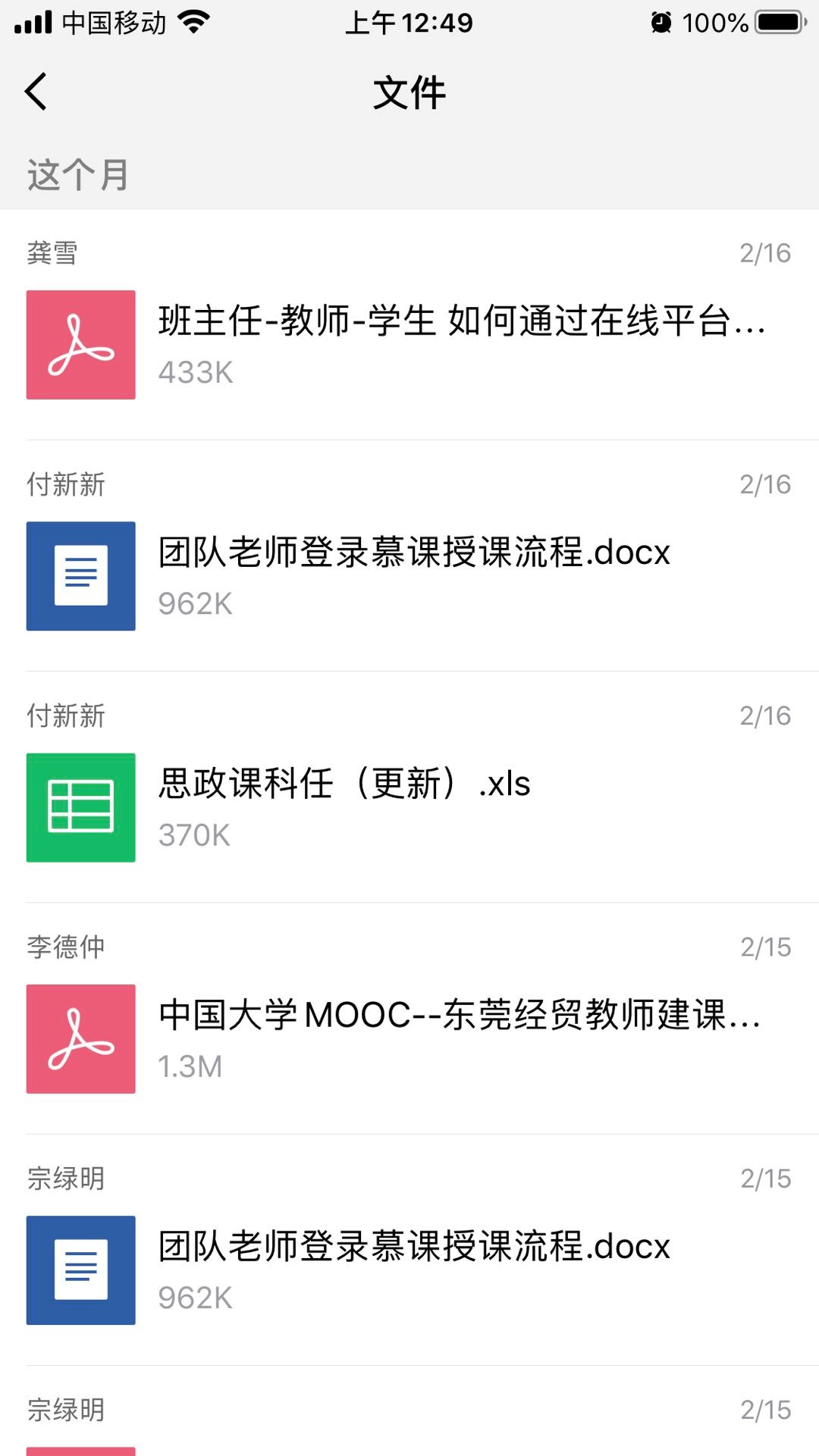
Task: Open 龚雪's PDF 班主任-教师-学生 file
Action: pyautogui.click(x=409, y=325)
